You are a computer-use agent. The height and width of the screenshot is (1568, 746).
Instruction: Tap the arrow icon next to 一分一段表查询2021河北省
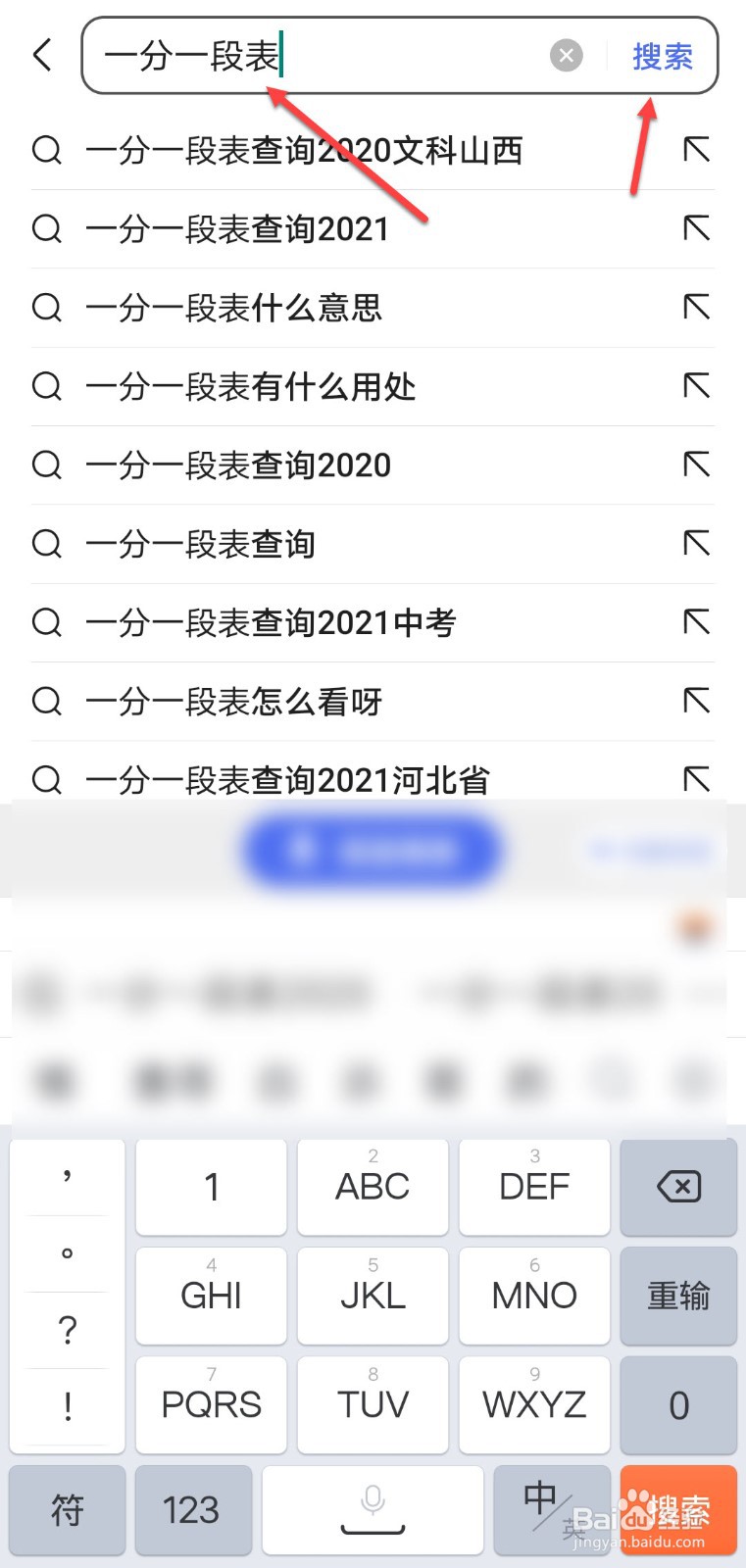(696, 779)
